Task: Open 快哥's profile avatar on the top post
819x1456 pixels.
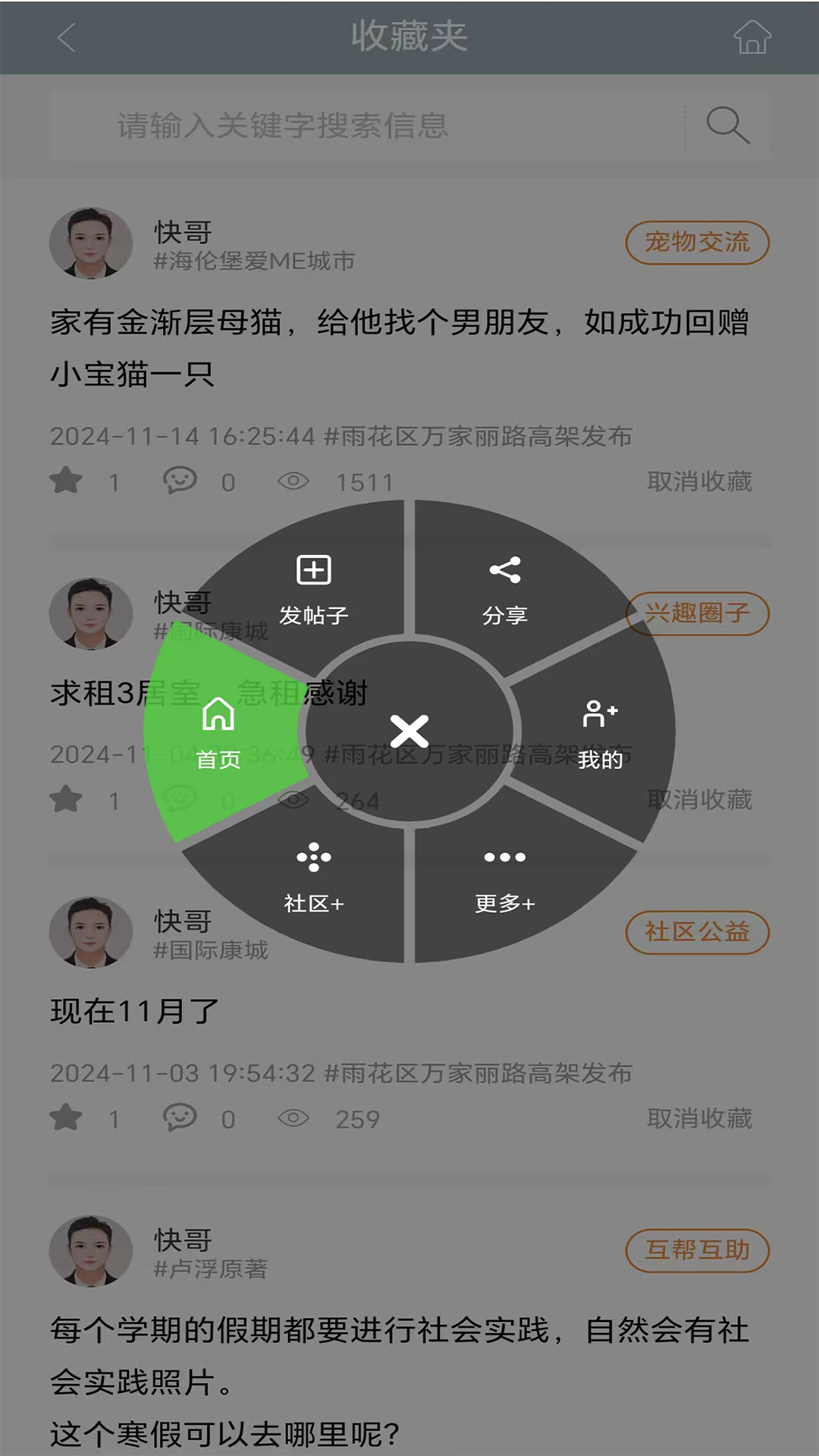Action: coord(90,243)
